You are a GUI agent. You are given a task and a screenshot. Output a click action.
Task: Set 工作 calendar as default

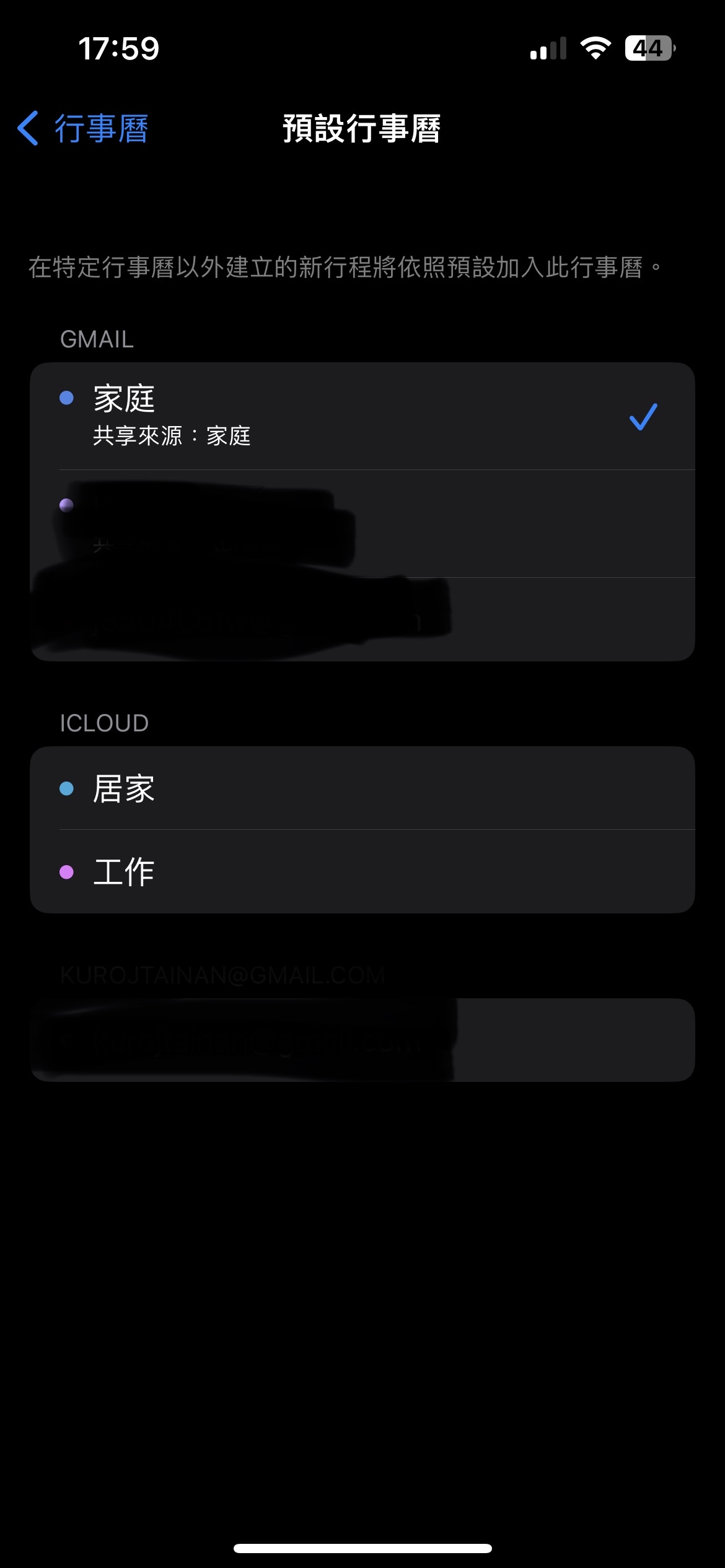(362, 871)
